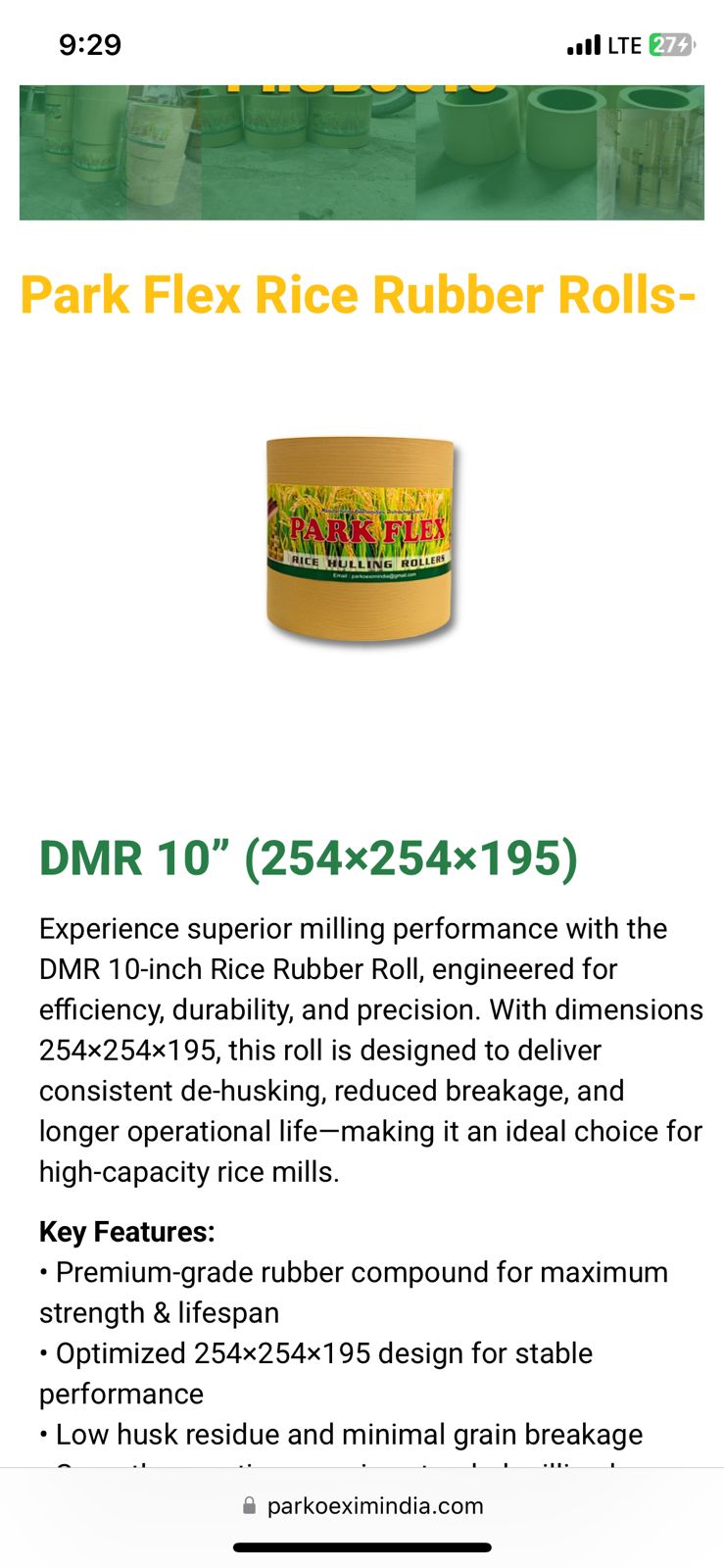
Task: Open the Park Flex roller product image
Action: 361,541
